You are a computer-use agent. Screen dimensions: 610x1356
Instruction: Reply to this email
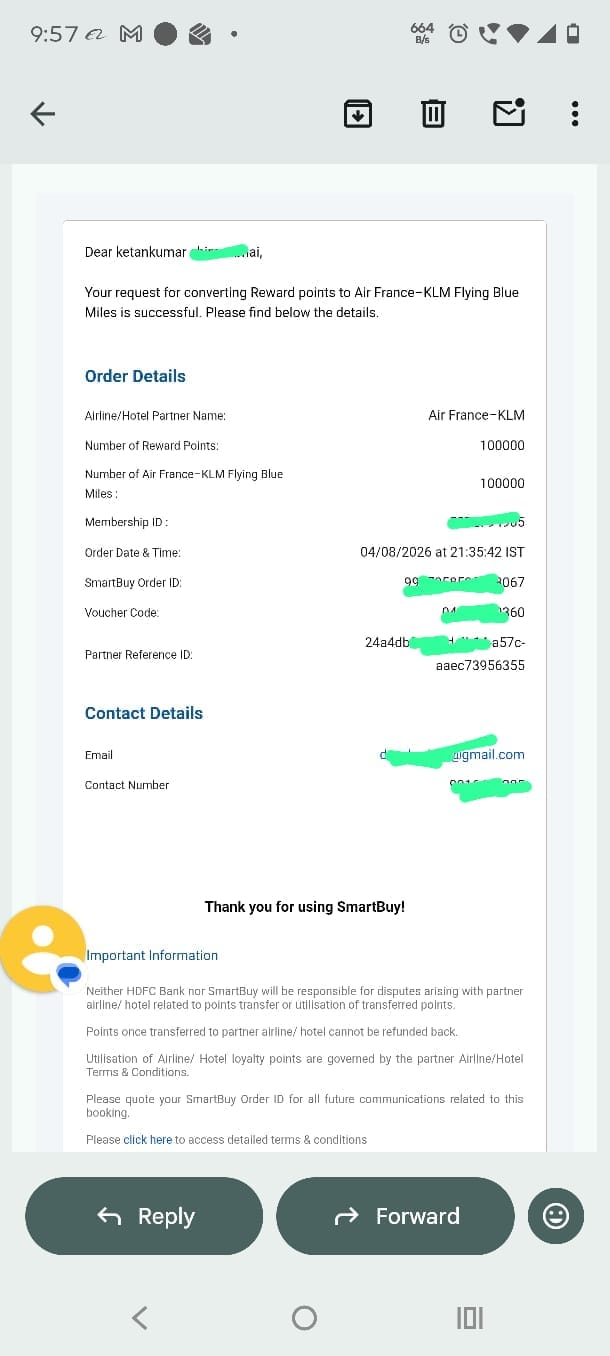pos(144,1216)
